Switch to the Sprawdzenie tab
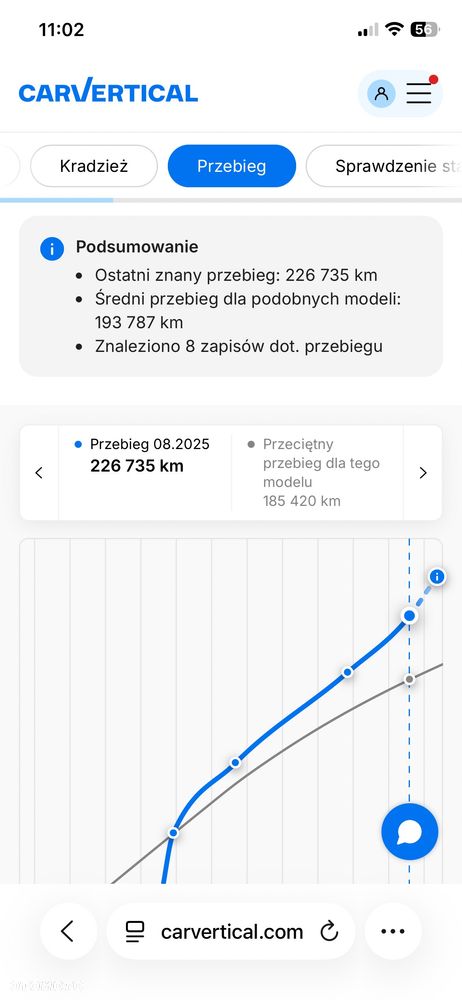 tap(384, 166)
